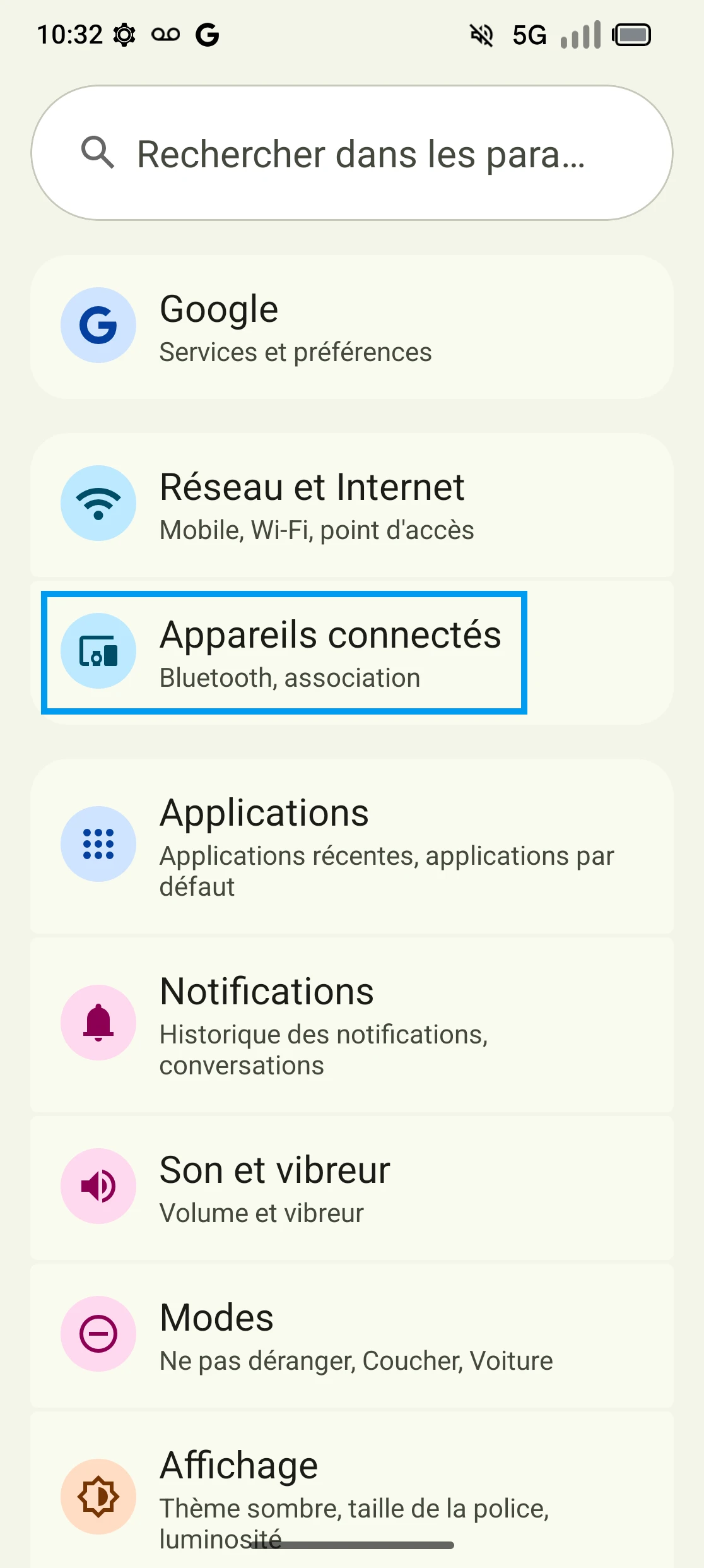Tap the Rechercher dans les paramètres search box

tap(351, 153)
